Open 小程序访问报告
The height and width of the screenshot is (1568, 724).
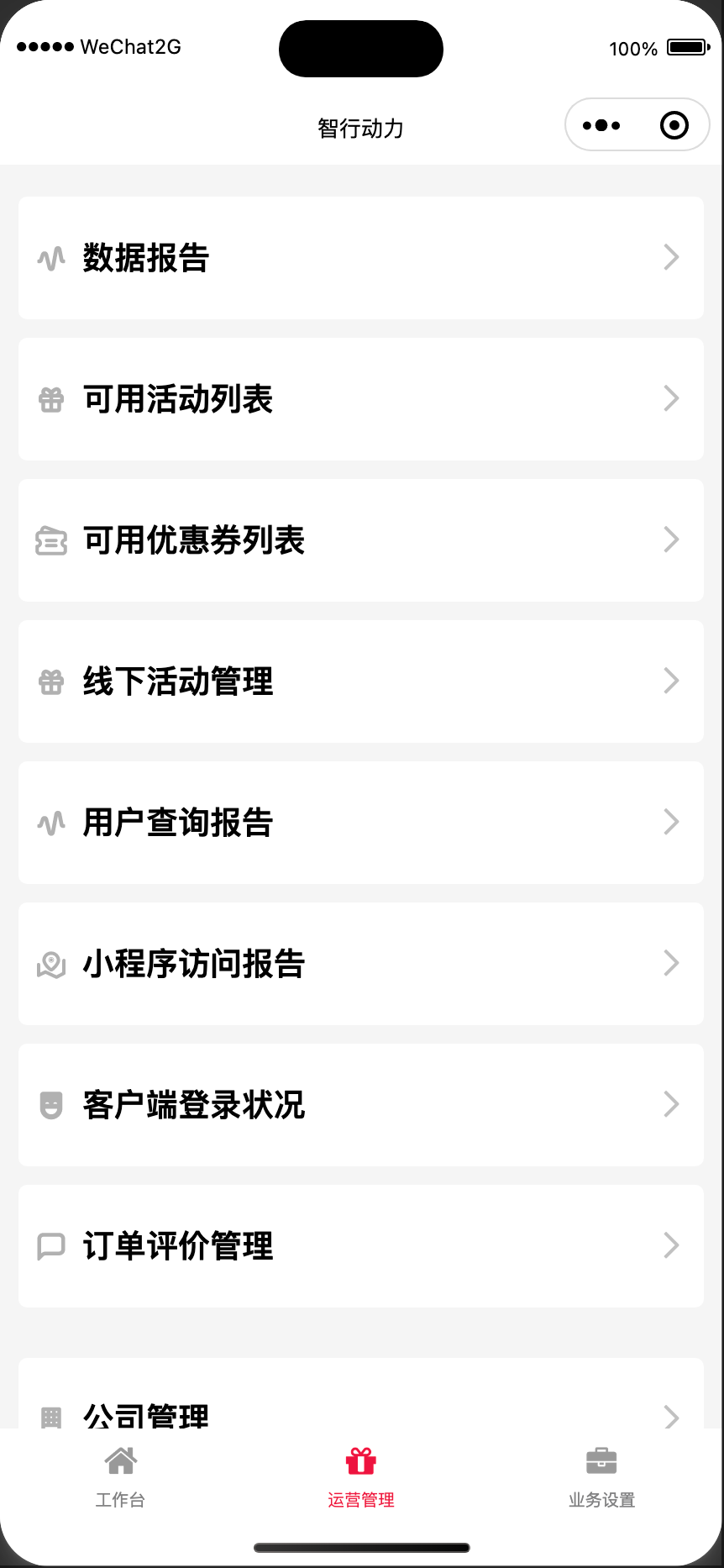click(x=361, y=964)
